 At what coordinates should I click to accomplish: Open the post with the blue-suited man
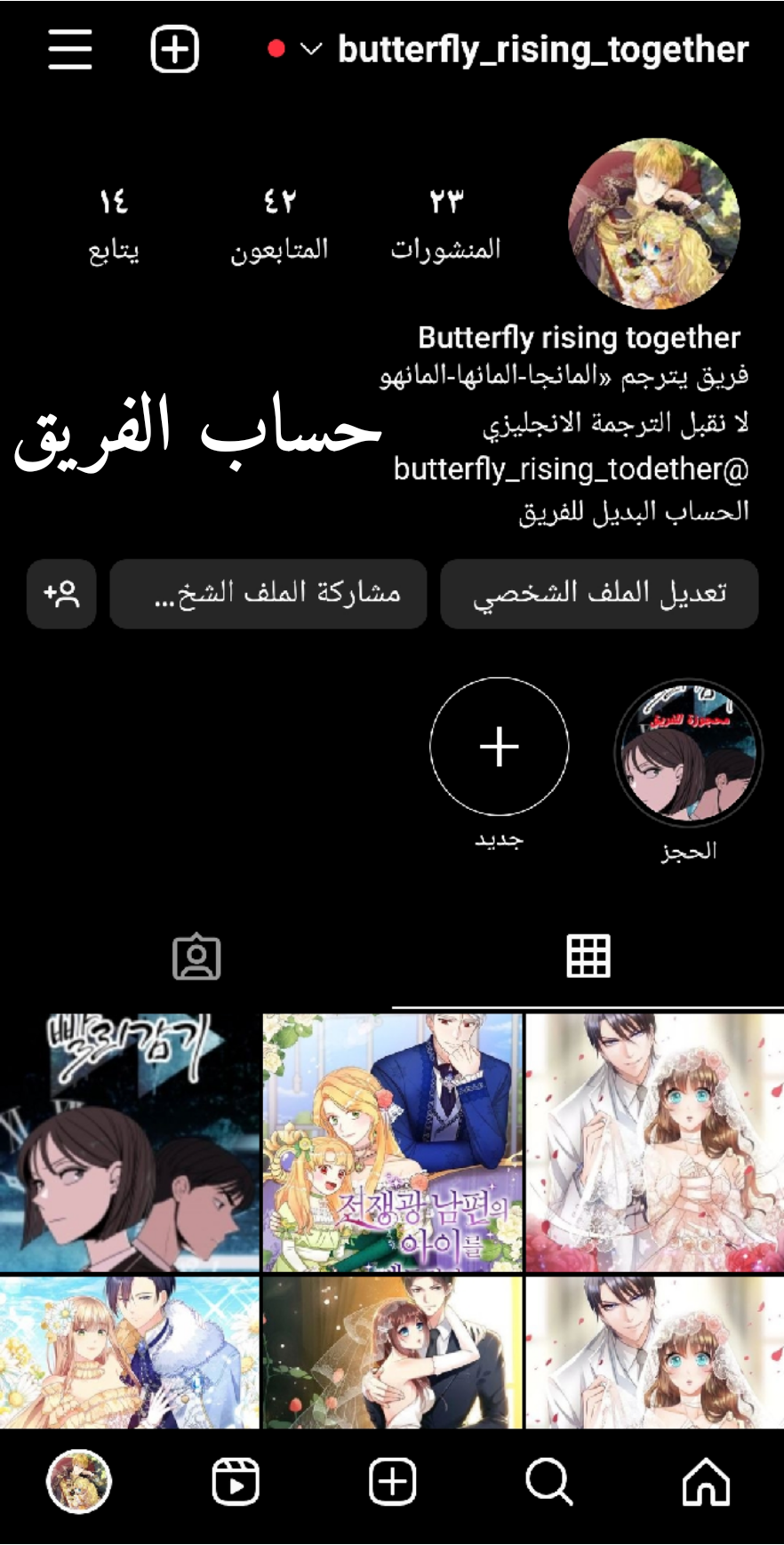click(x=392, y=1142)
